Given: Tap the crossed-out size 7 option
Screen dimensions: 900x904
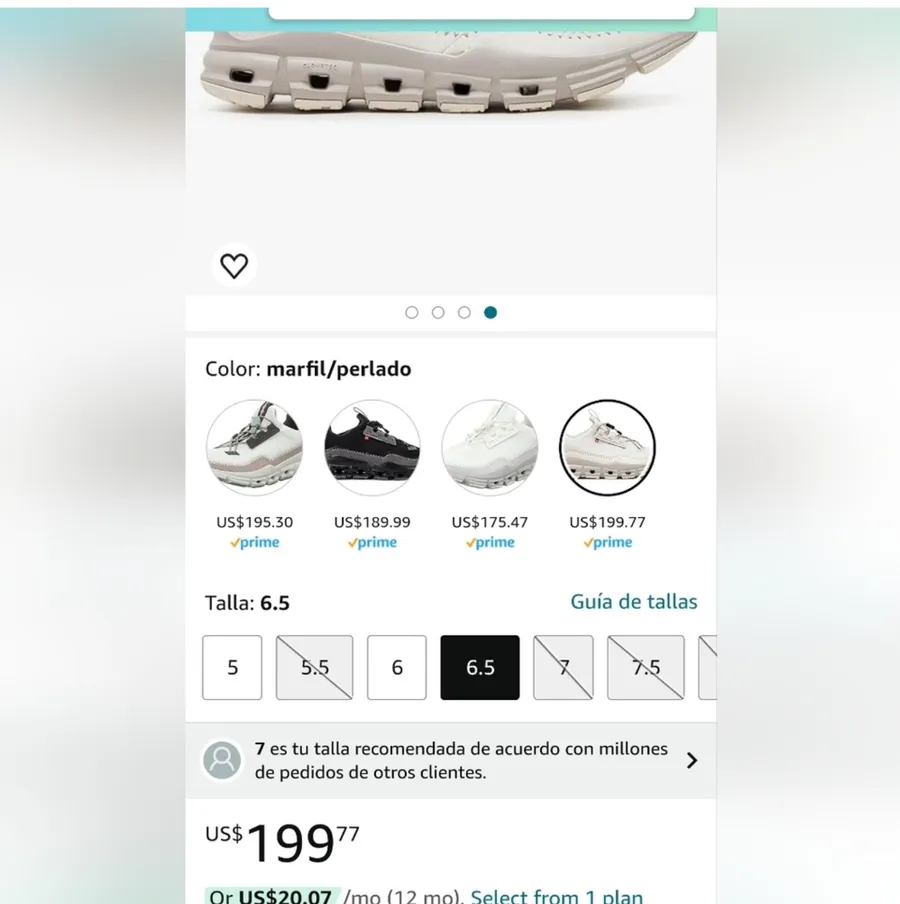Looking at the screenshot, I should (x=563, y=668).
